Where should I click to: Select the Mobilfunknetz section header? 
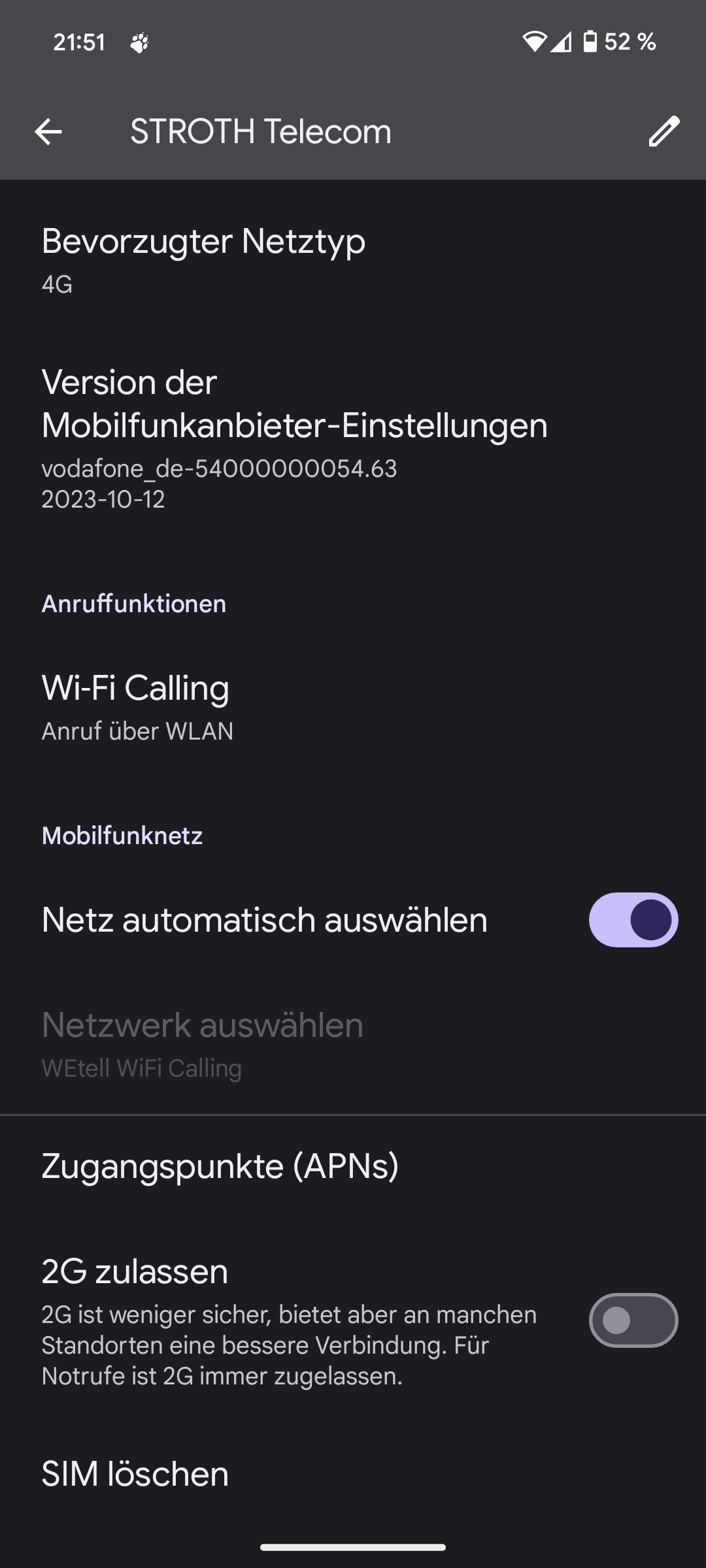[x=122, y=836]
